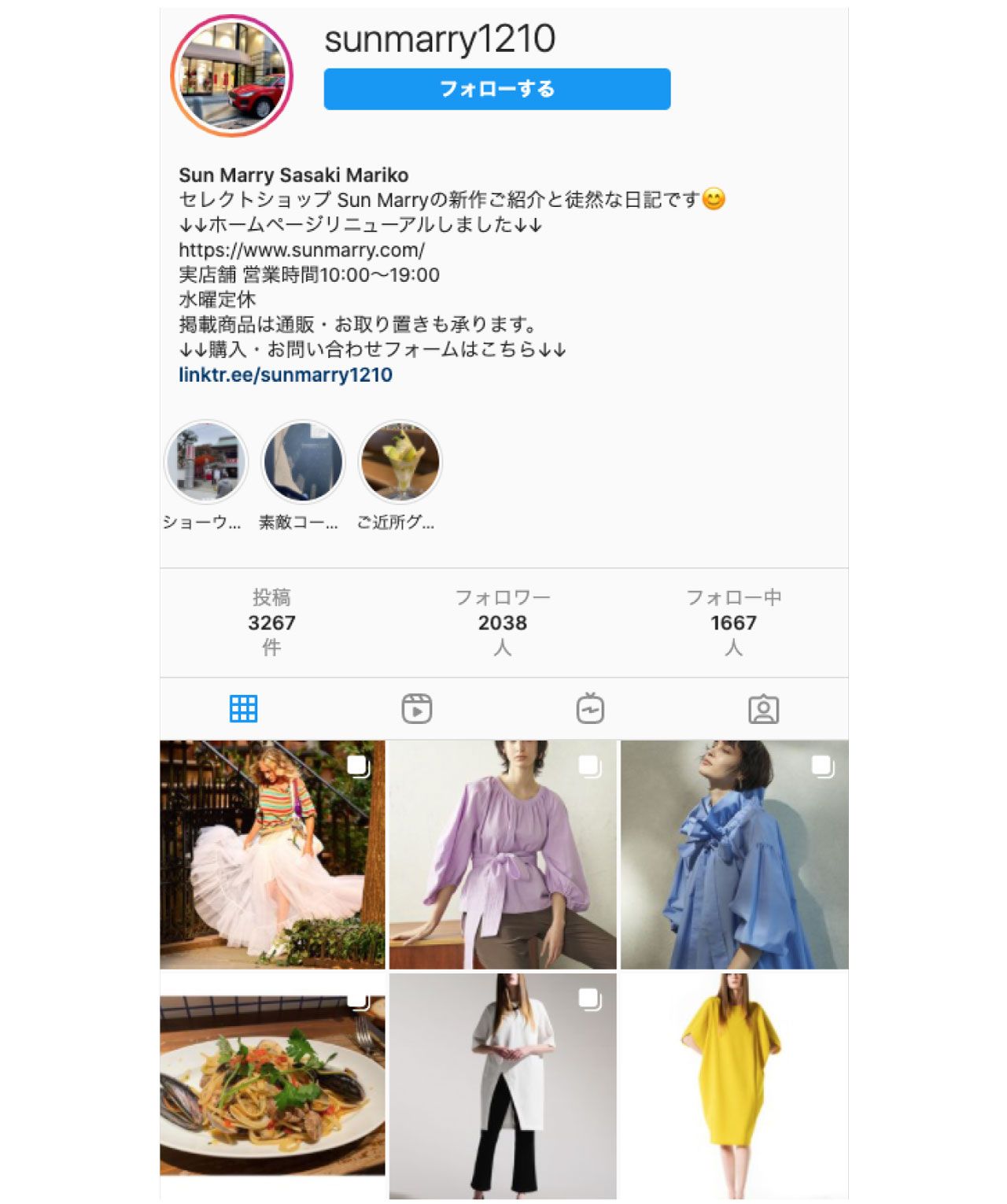Viewport: 1007px width, 1204px height.
Task: Open the 素敵コー... story highlight
Action: (303, 462)
